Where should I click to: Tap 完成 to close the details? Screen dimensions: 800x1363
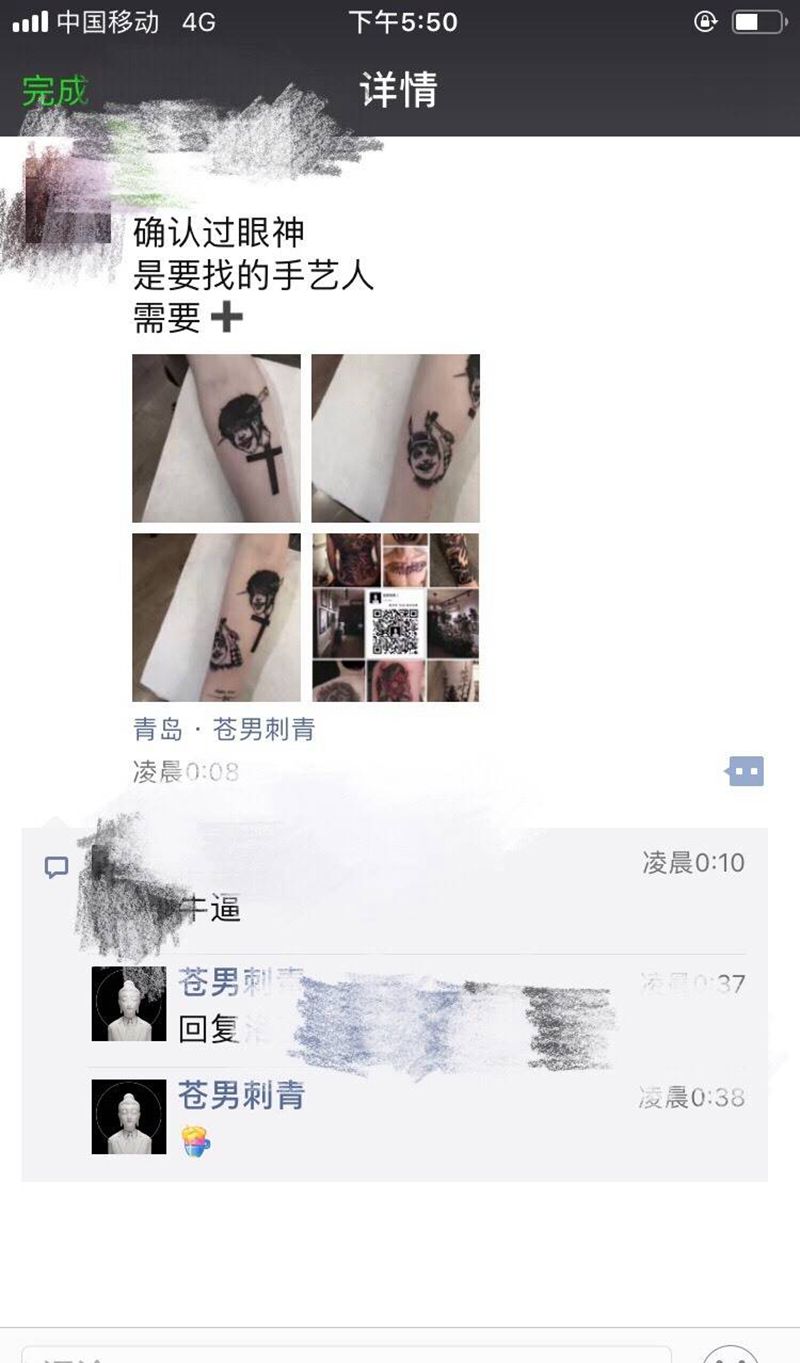pyautogui.click(x=55, y=91)
